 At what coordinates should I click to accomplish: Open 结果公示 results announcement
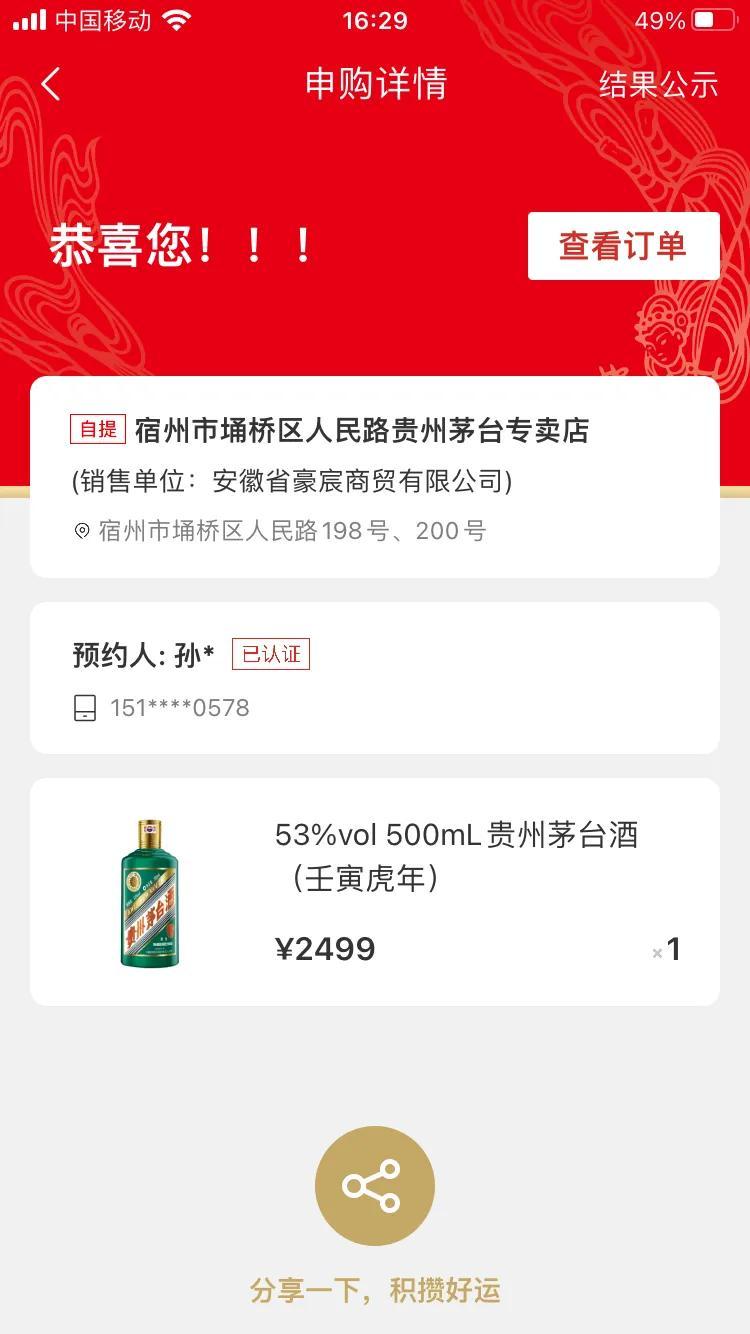tap(658, 84)
